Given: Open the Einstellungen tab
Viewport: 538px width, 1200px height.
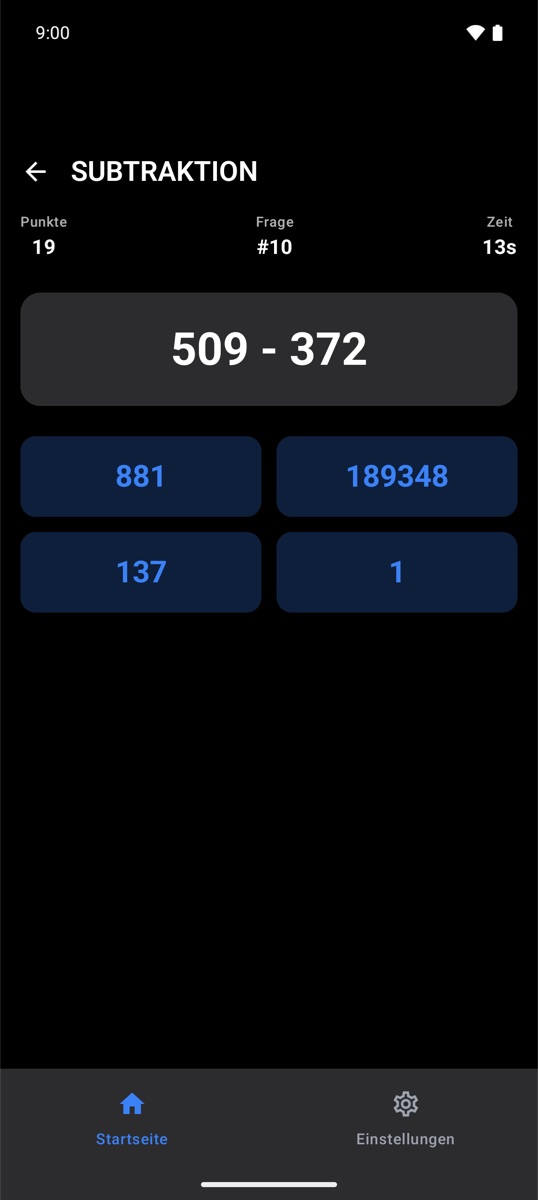Looking at the screenshot, I should (x=405, y=1119).
